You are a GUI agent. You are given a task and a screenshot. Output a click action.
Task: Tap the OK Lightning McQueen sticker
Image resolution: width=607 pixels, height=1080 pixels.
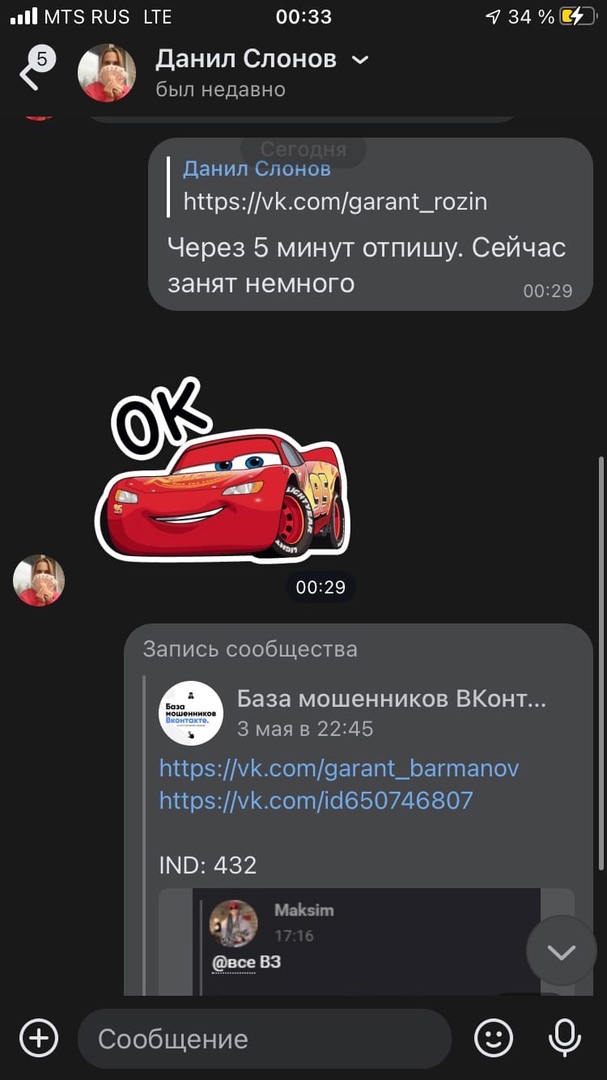[225, 475]
